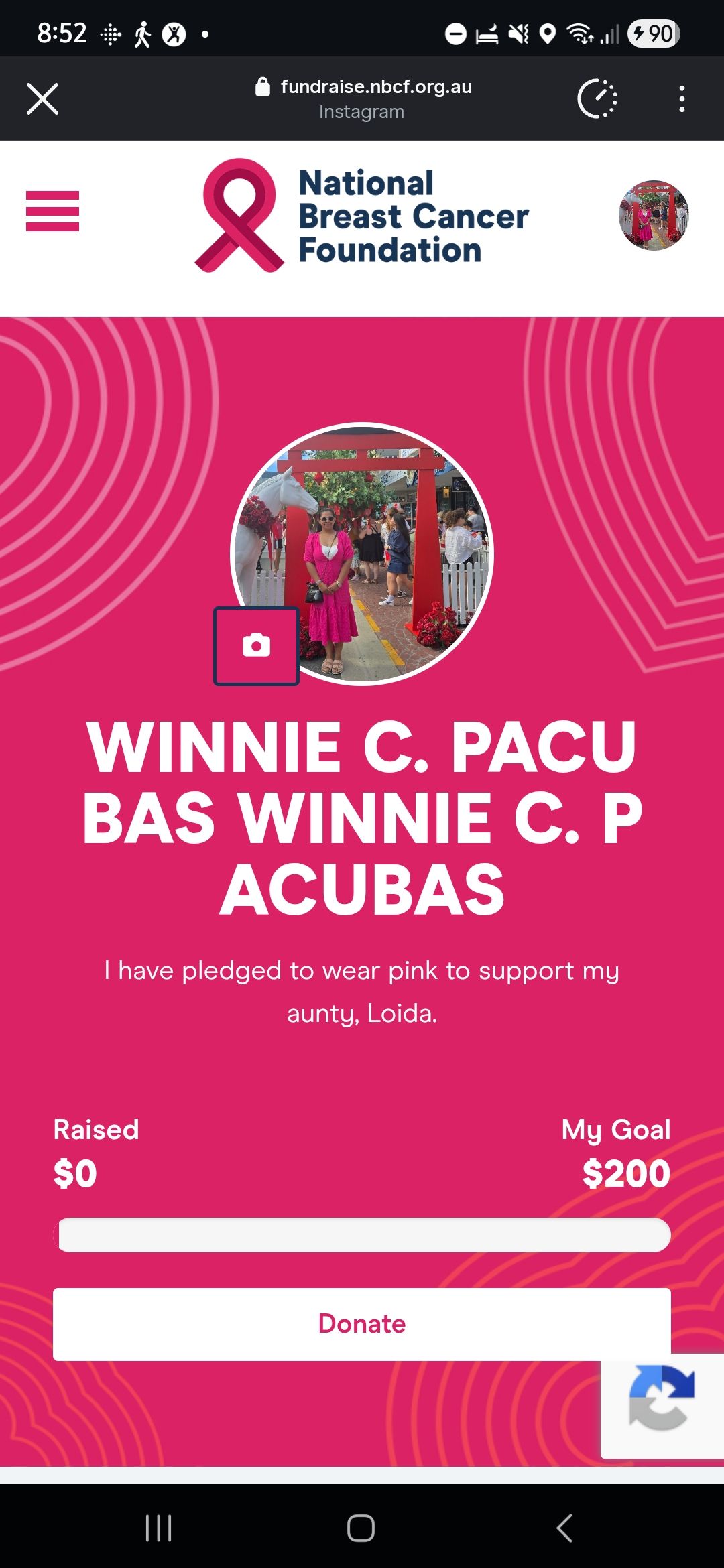Tap the dotted-circle icon in browser bar

597,99
